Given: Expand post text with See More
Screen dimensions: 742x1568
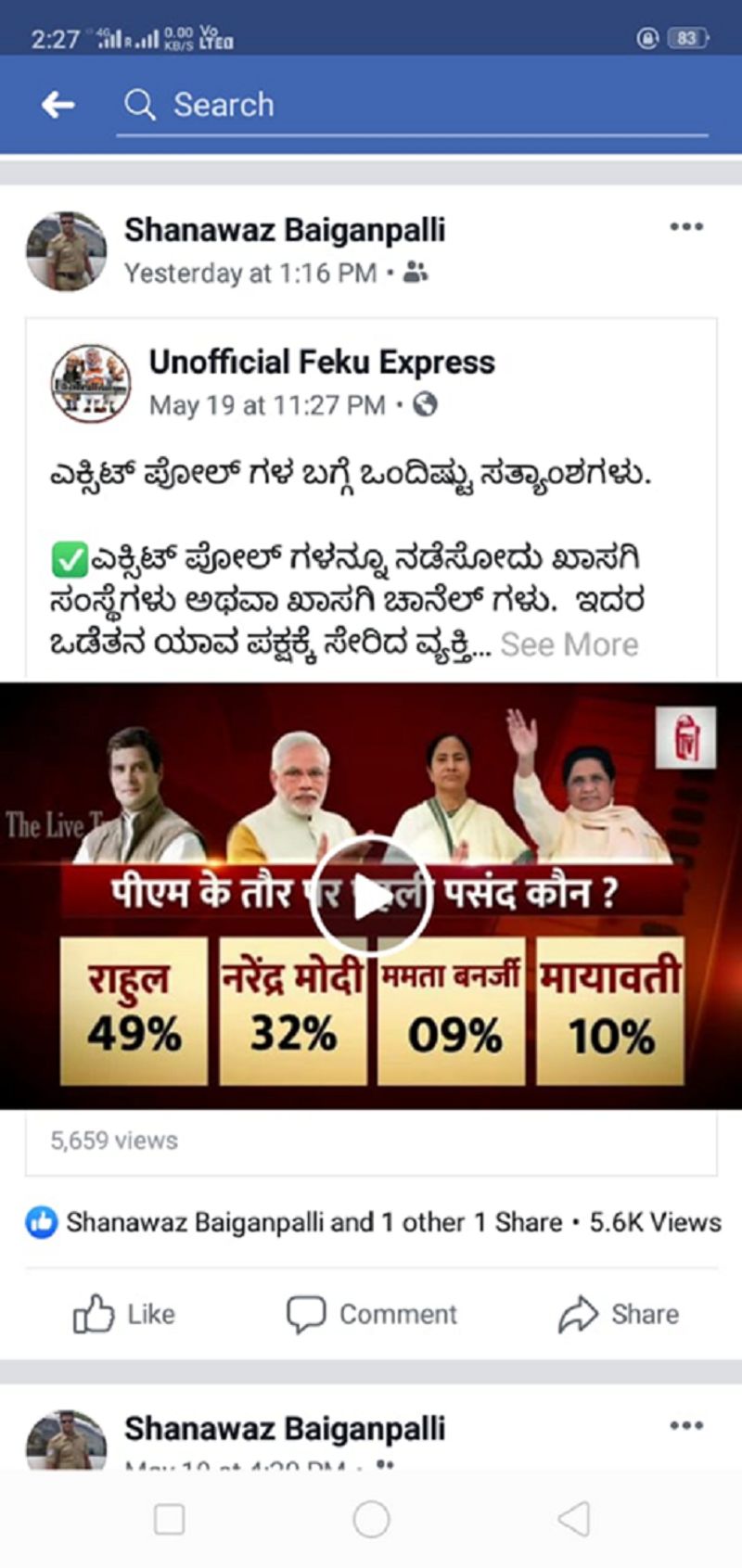Looking at the screenshot, I should point(569,644).
